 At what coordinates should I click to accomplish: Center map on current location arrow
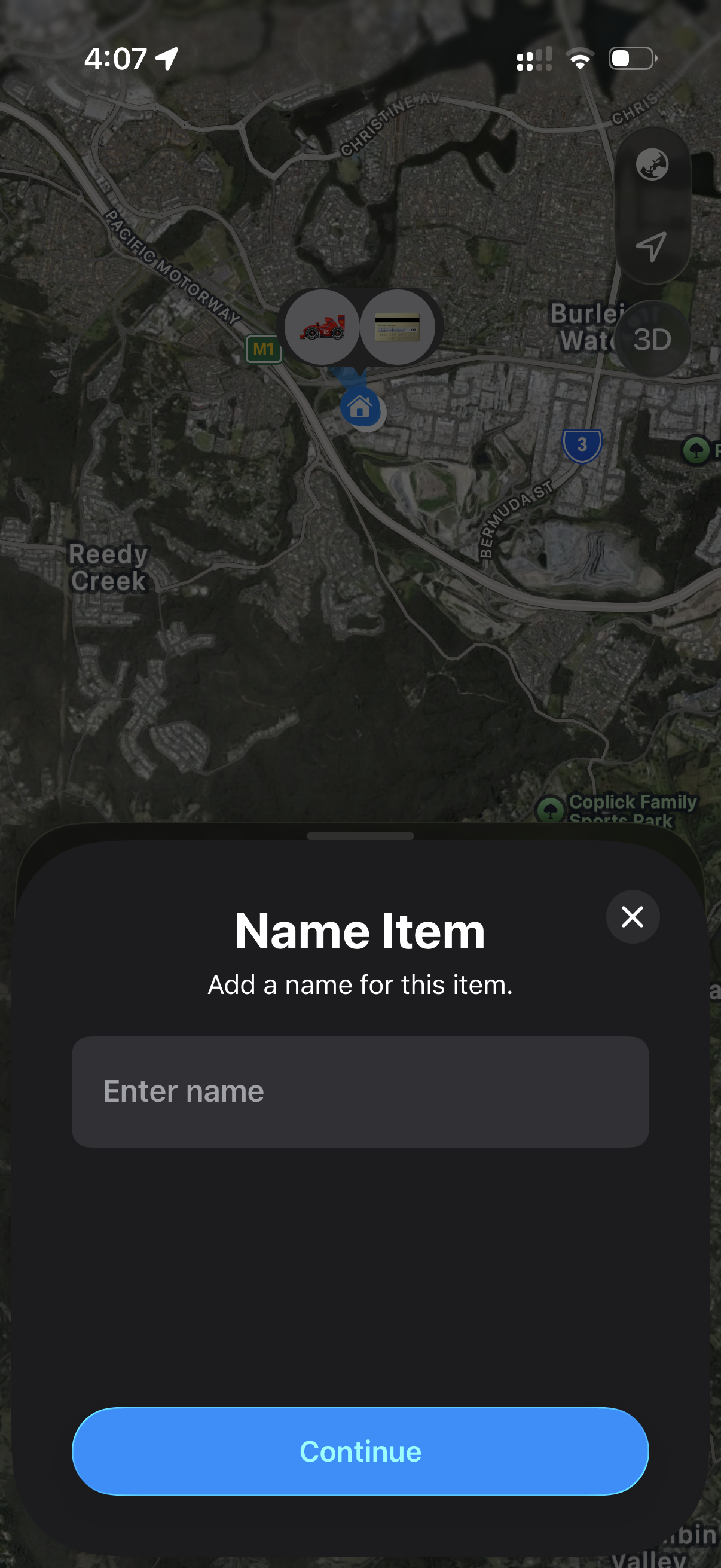[651, 246]
